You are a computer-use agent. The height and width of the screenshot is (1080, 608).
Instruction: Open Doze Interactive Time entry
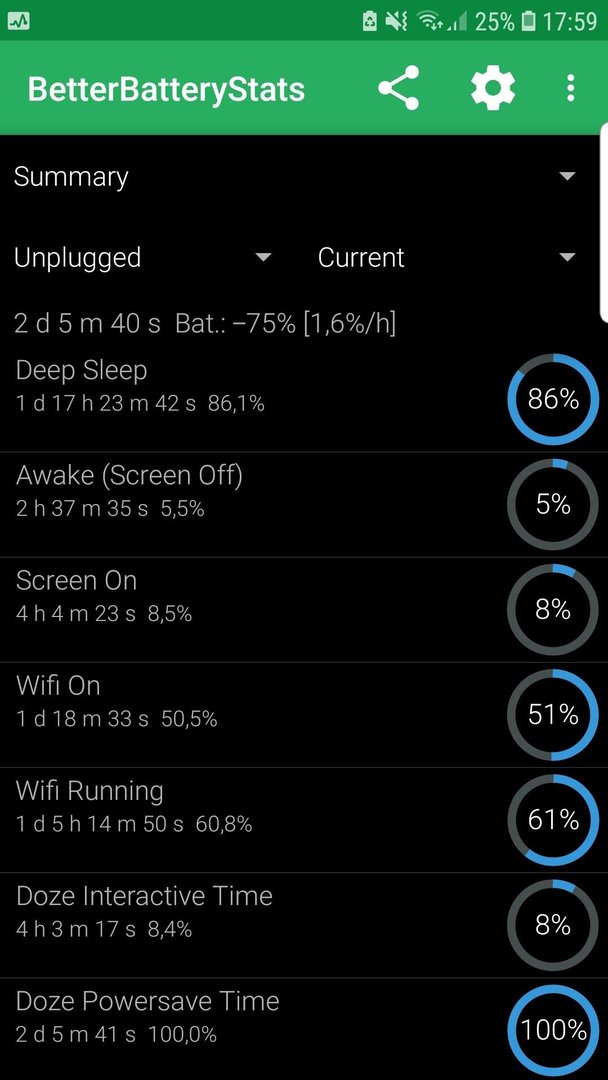pos(304,925)
